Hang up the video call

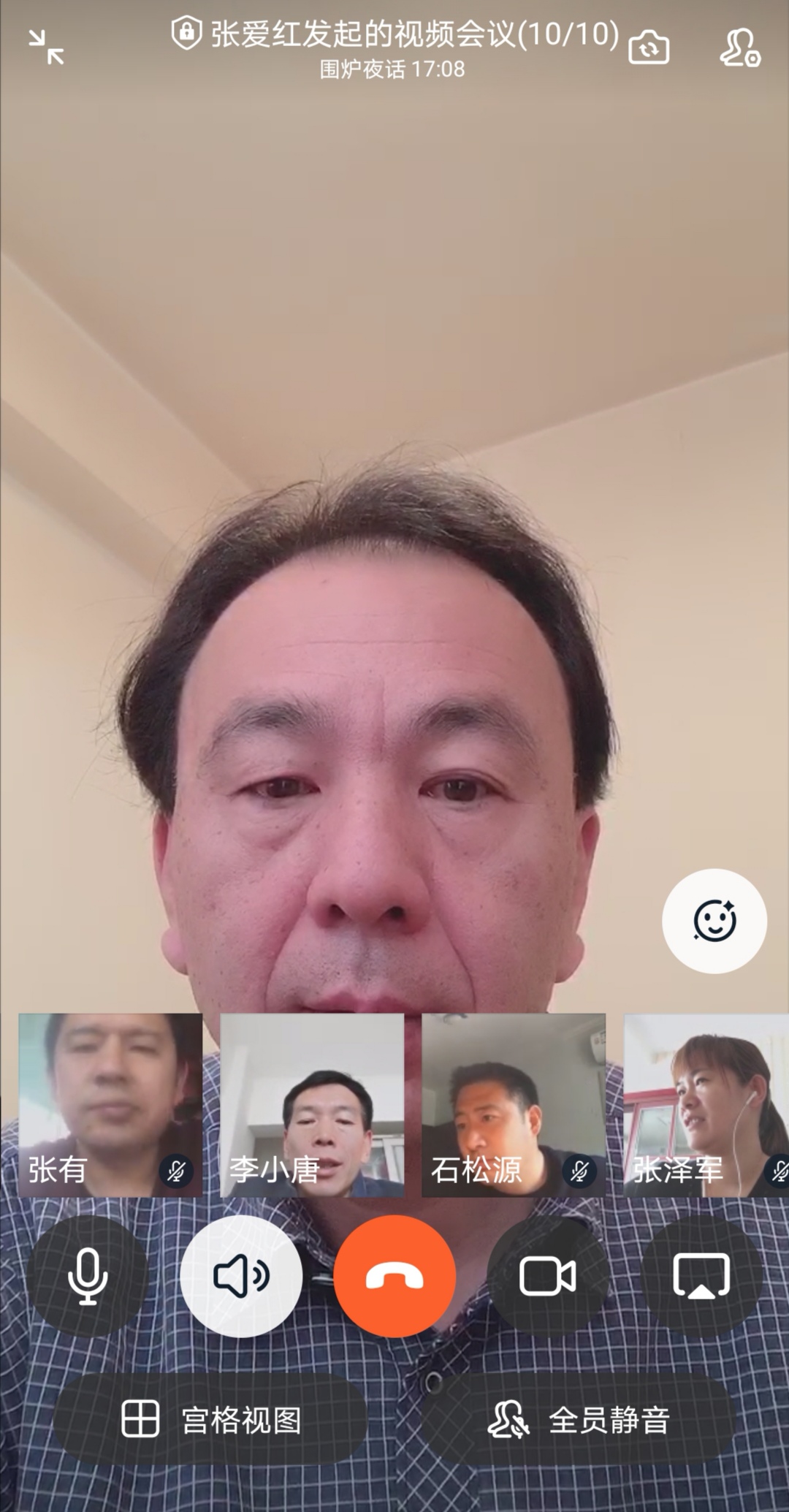tap(394, 1276)
